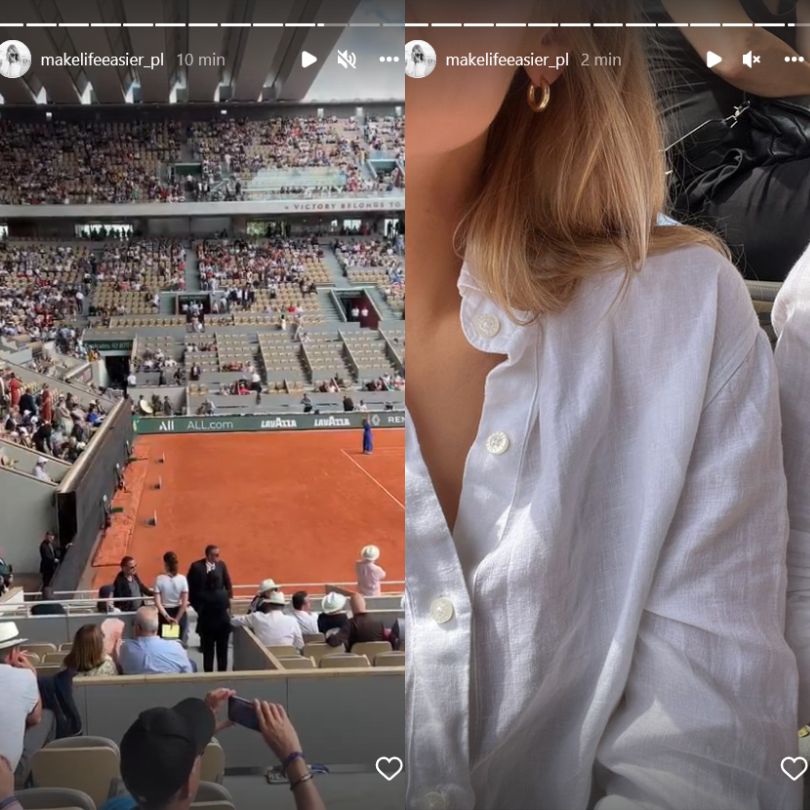Like the white shirt story
810x810 pixels.
coord(793,768)
